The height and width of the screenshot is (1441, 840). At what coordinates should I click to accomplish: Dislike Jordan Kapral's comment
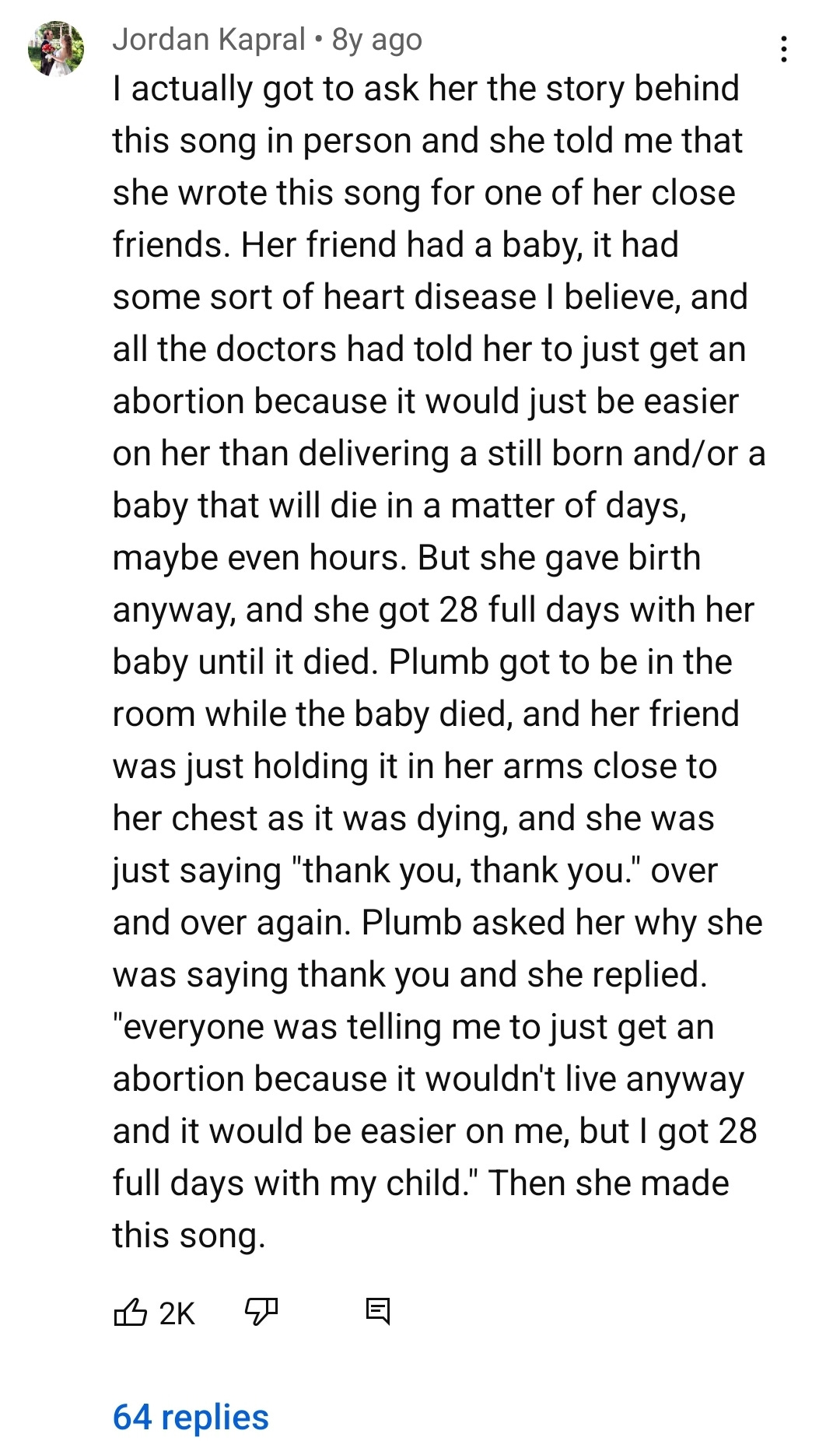pyautogui.click(x=261, y=1313)
